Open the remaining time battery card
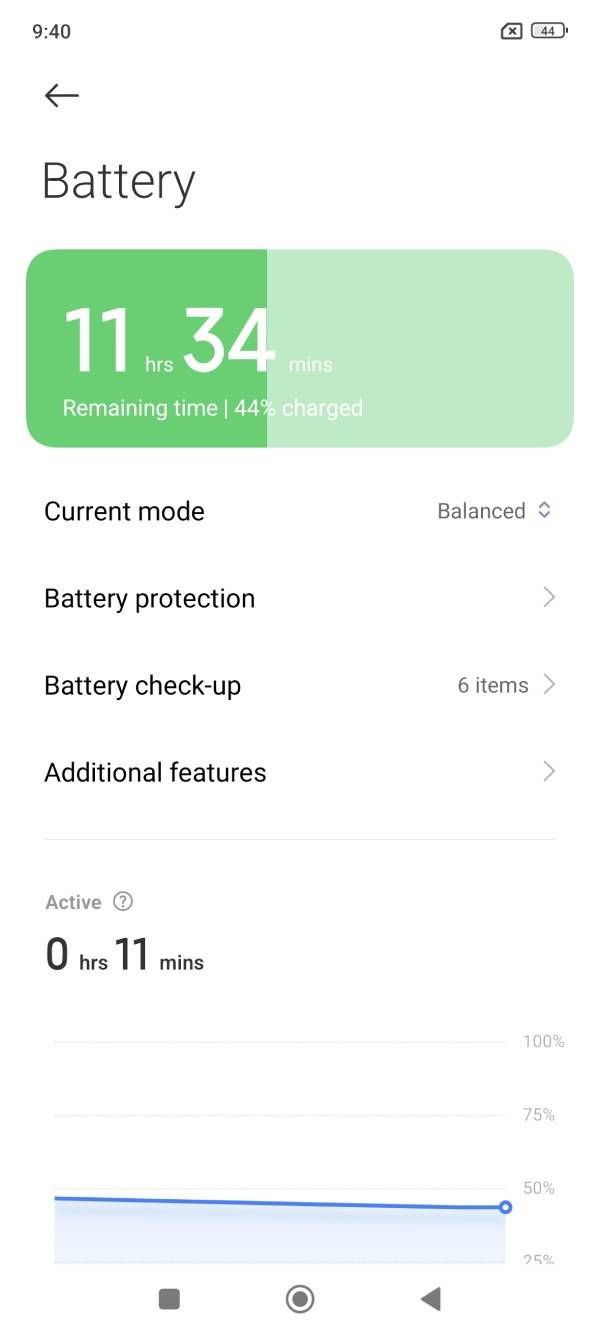 (300, 348)
